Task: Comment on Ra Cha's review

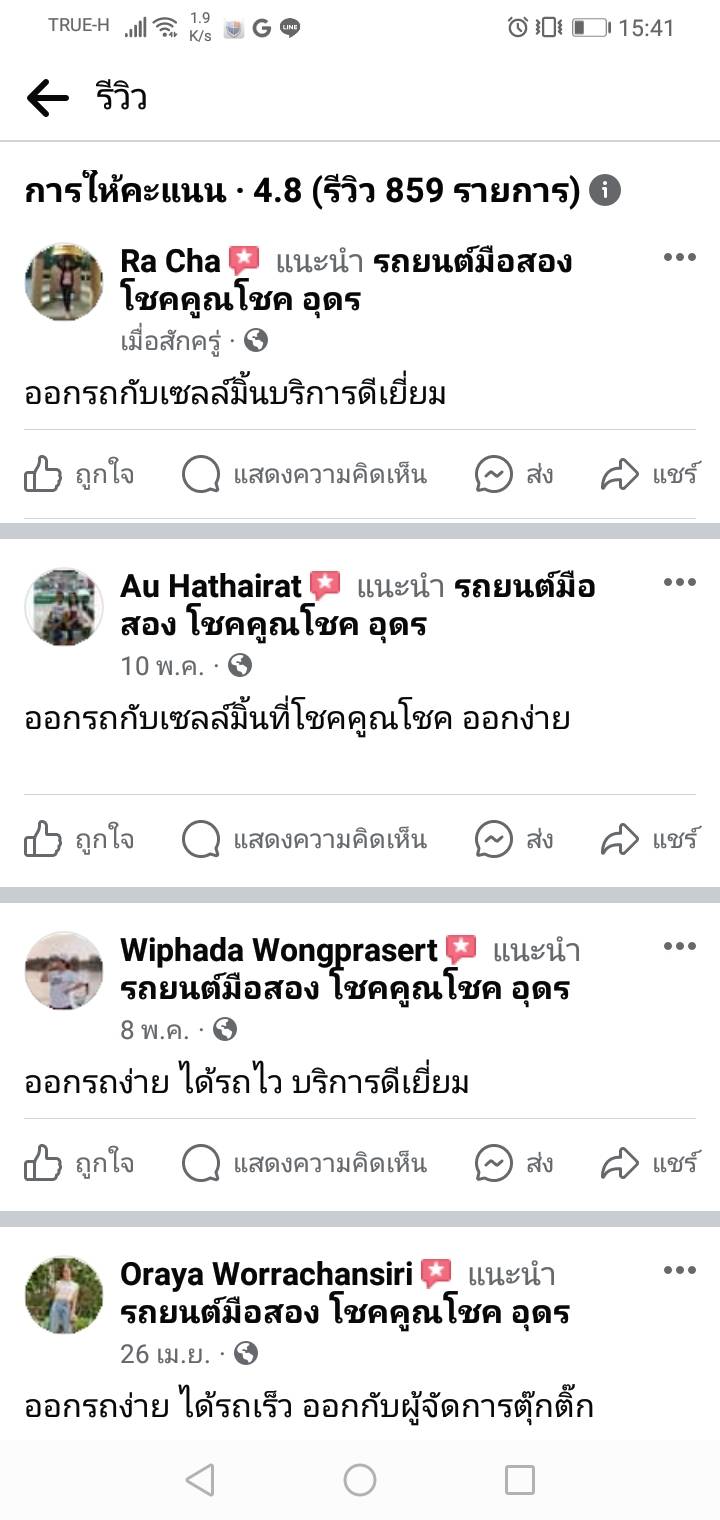Action: (305, 475)
